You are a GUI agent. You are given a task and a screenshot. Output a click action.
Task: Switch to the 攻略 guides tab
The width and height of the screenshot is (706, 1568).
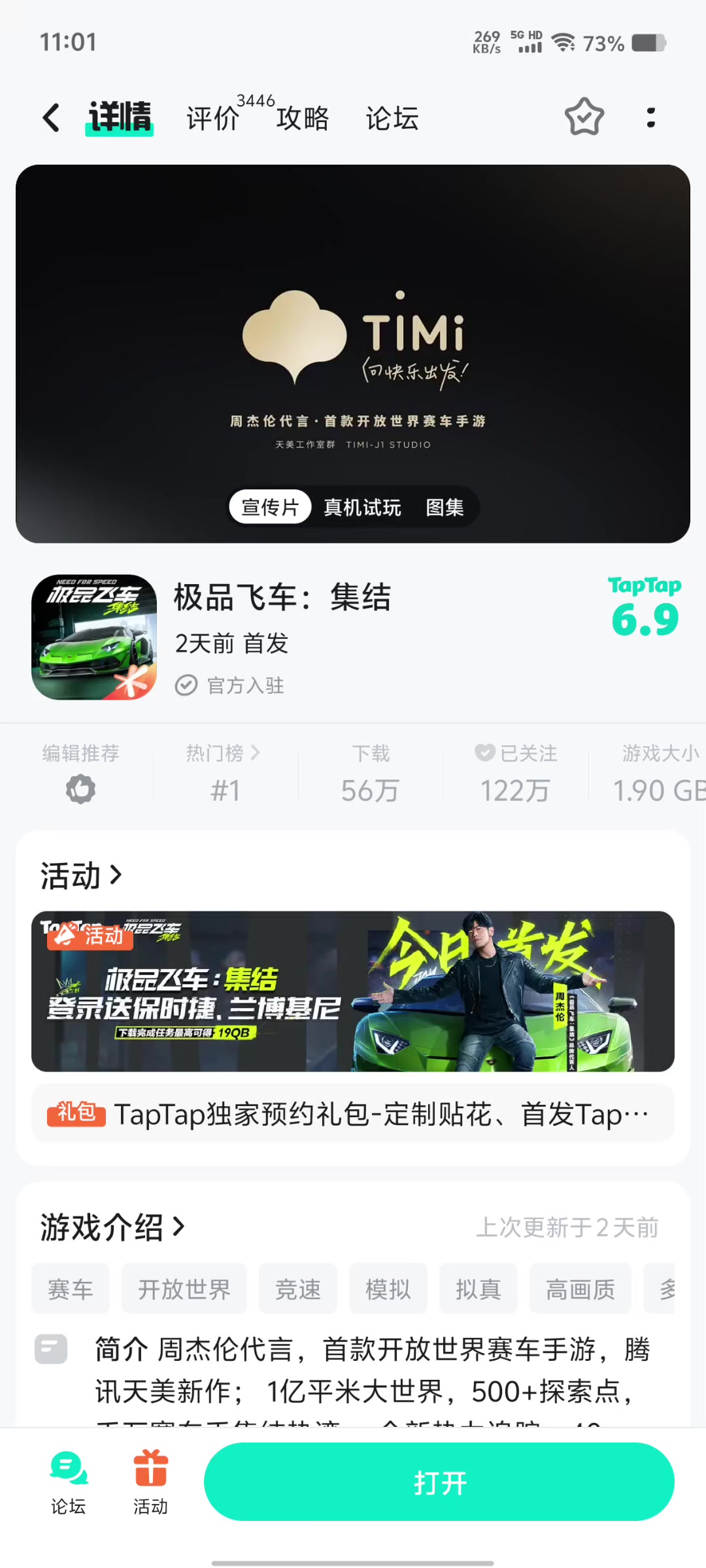[302, 118]
